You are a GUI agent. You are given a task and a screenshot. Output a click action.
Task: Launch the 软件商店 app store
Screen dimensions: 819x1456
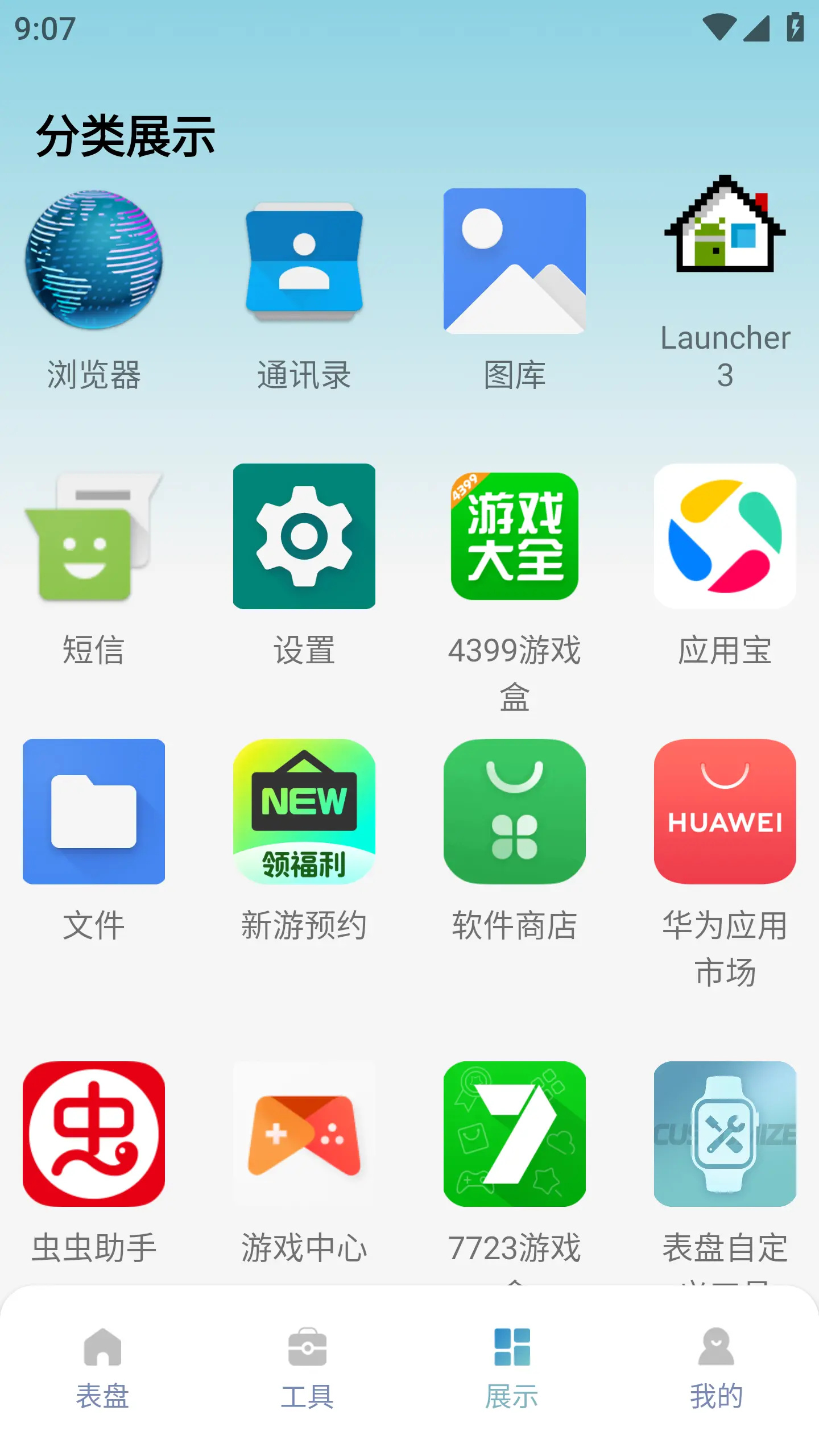pyautogui.click(x=515, y=812)
